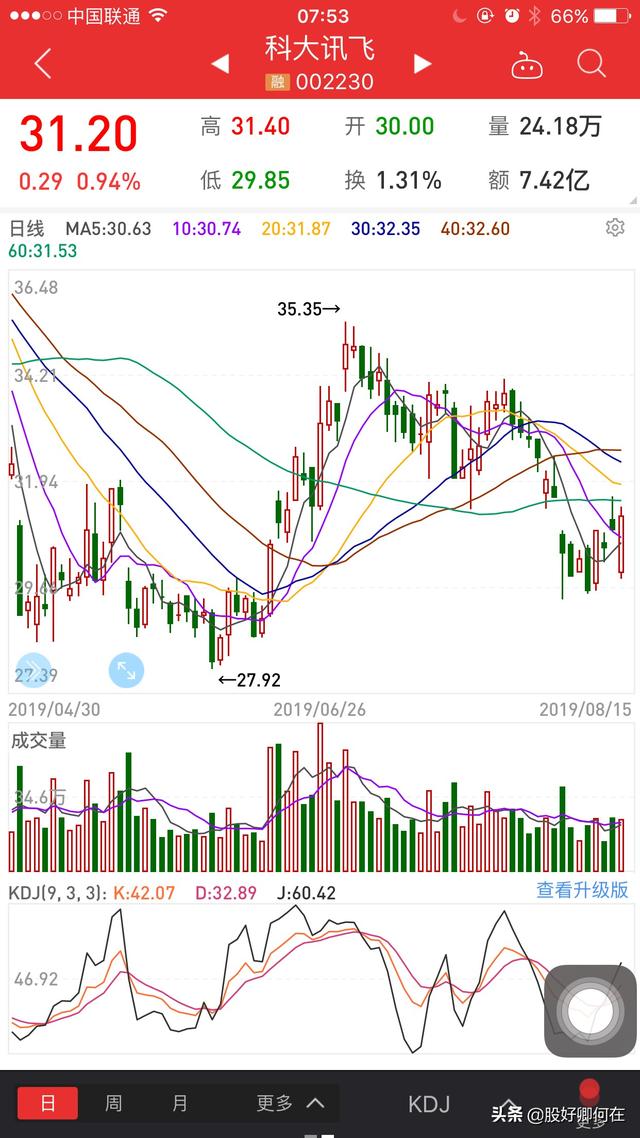Open stock search
Screen dimensions: 640x1138
(x=591, y=65)
